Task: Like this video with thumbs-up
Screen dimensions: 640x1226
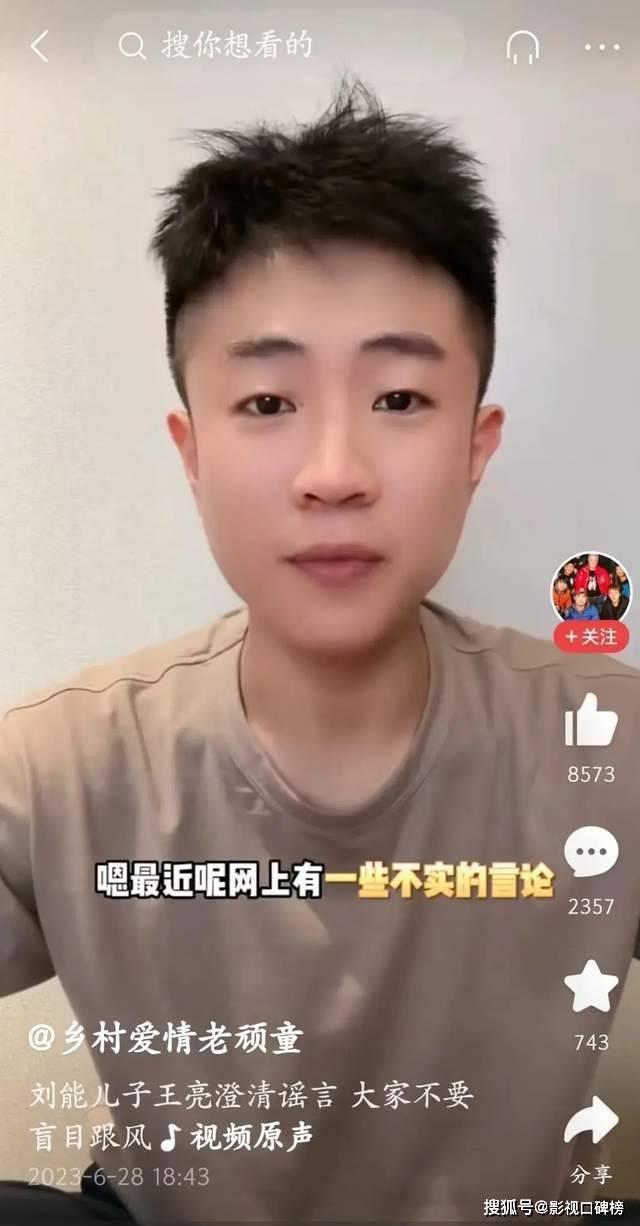Action: (591, 720)
